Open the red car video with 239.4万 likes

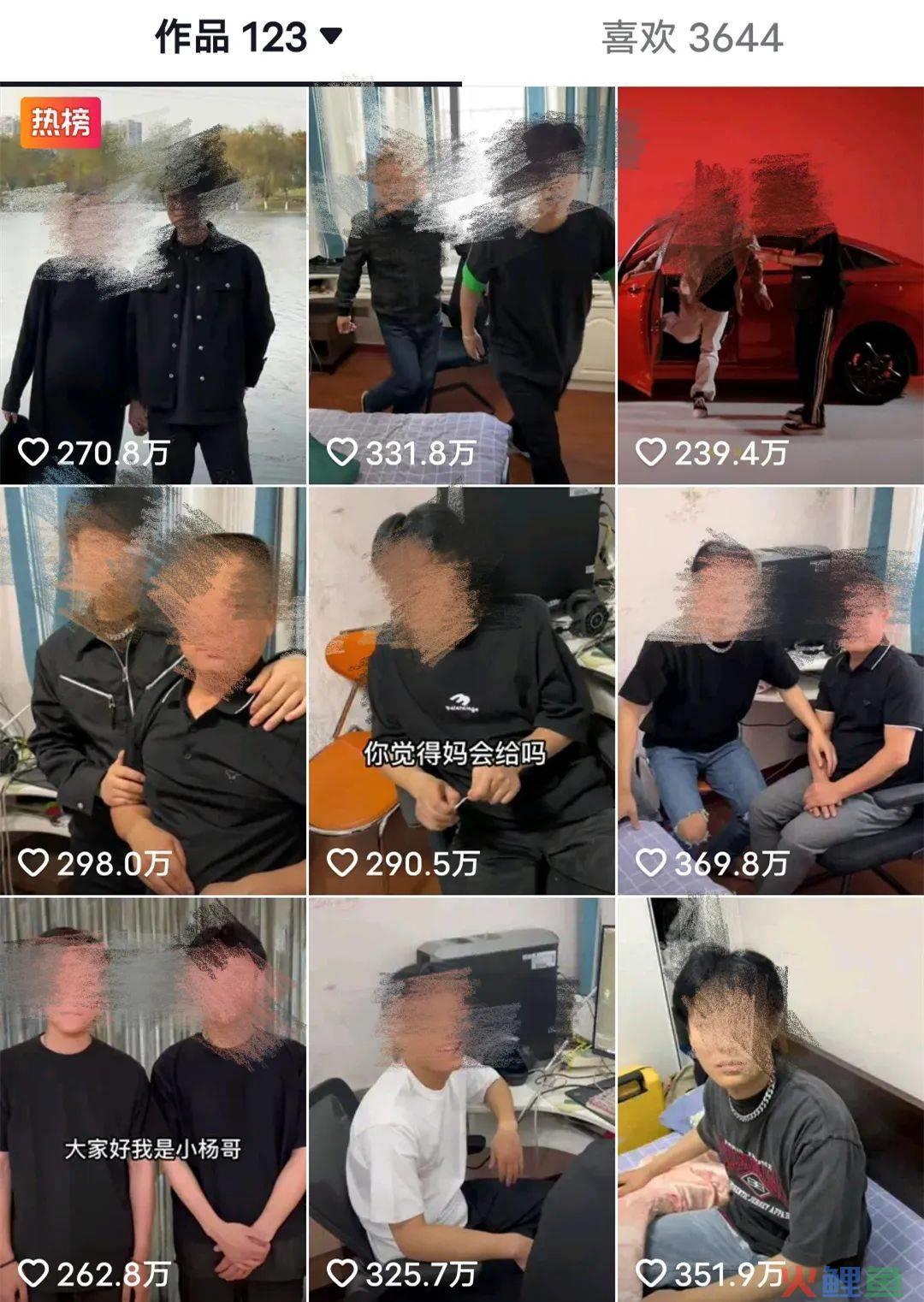coord(770,286)
